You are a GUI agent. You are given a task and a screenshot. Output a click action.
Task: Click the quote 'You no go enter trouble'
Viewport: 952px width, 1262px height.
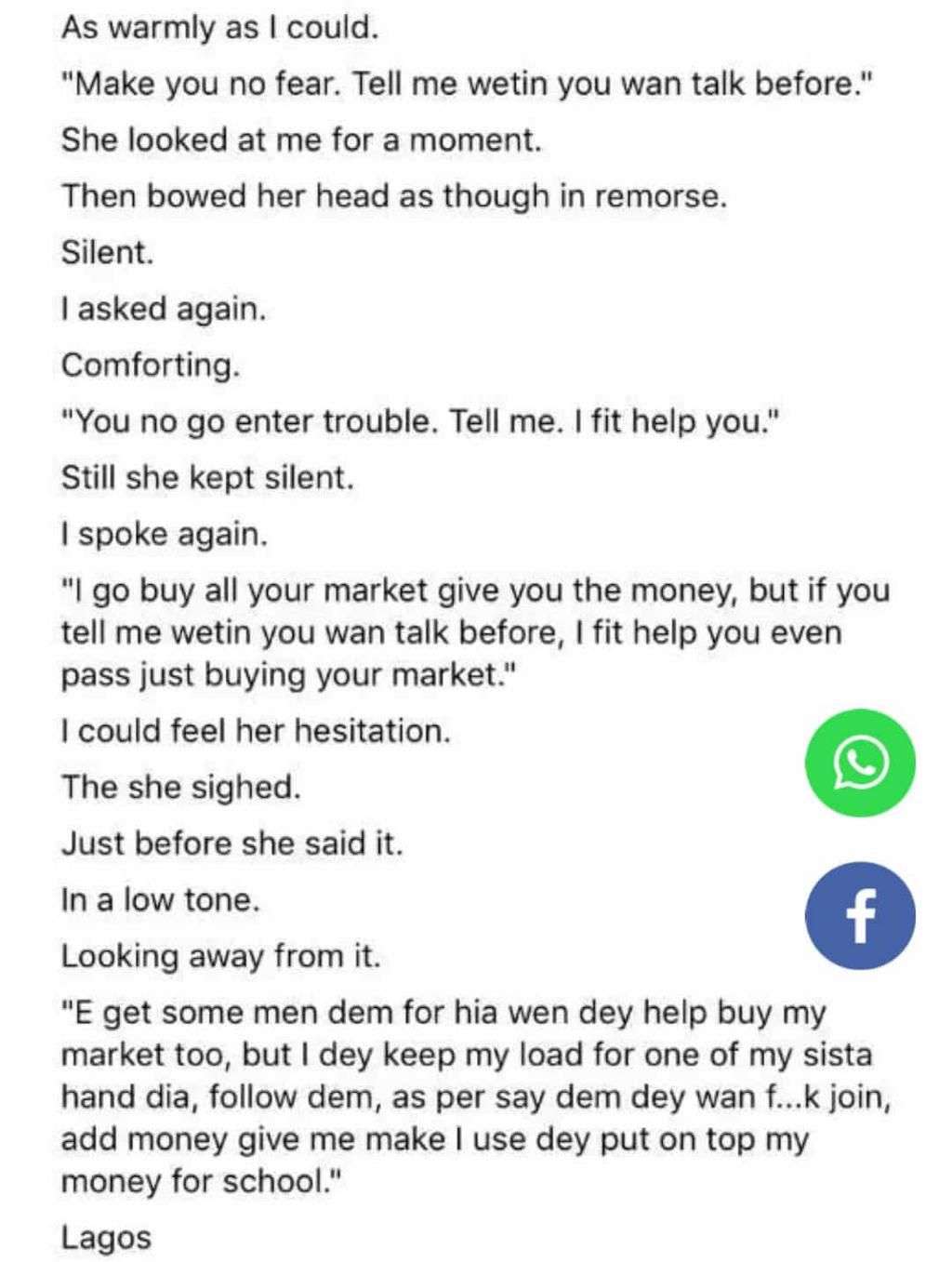coord(421,420)
